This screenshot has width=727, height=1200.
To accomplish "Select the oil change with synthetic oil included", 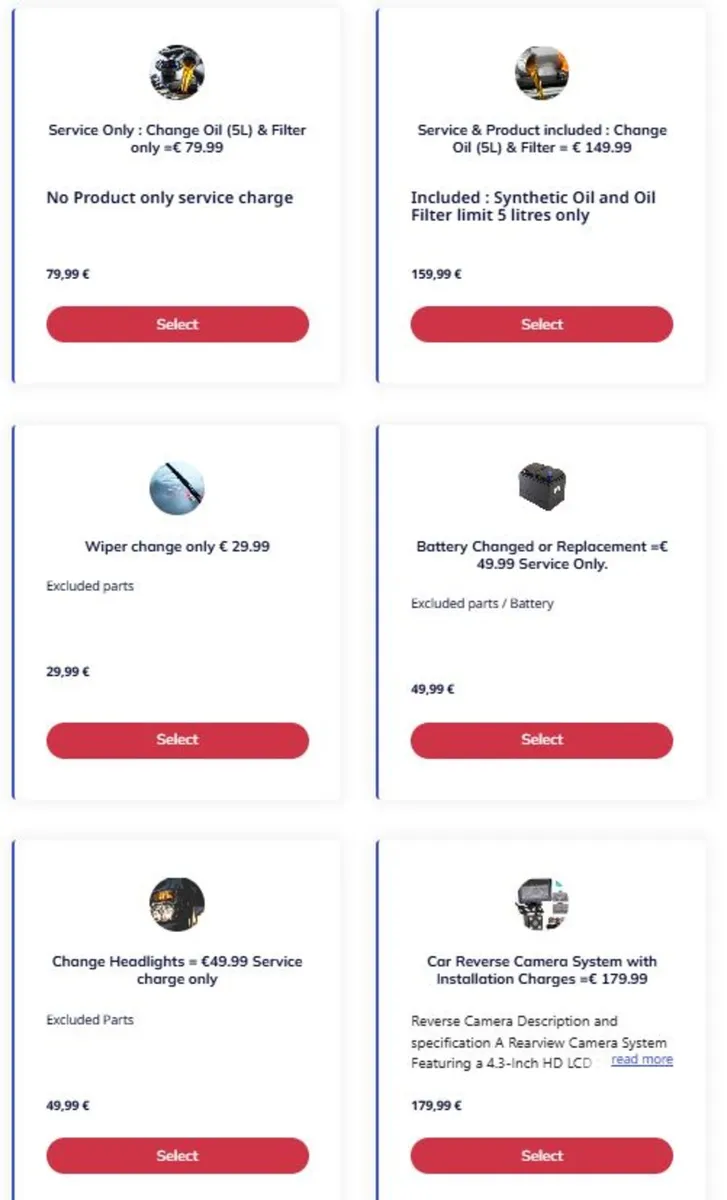I will point(541,324).
